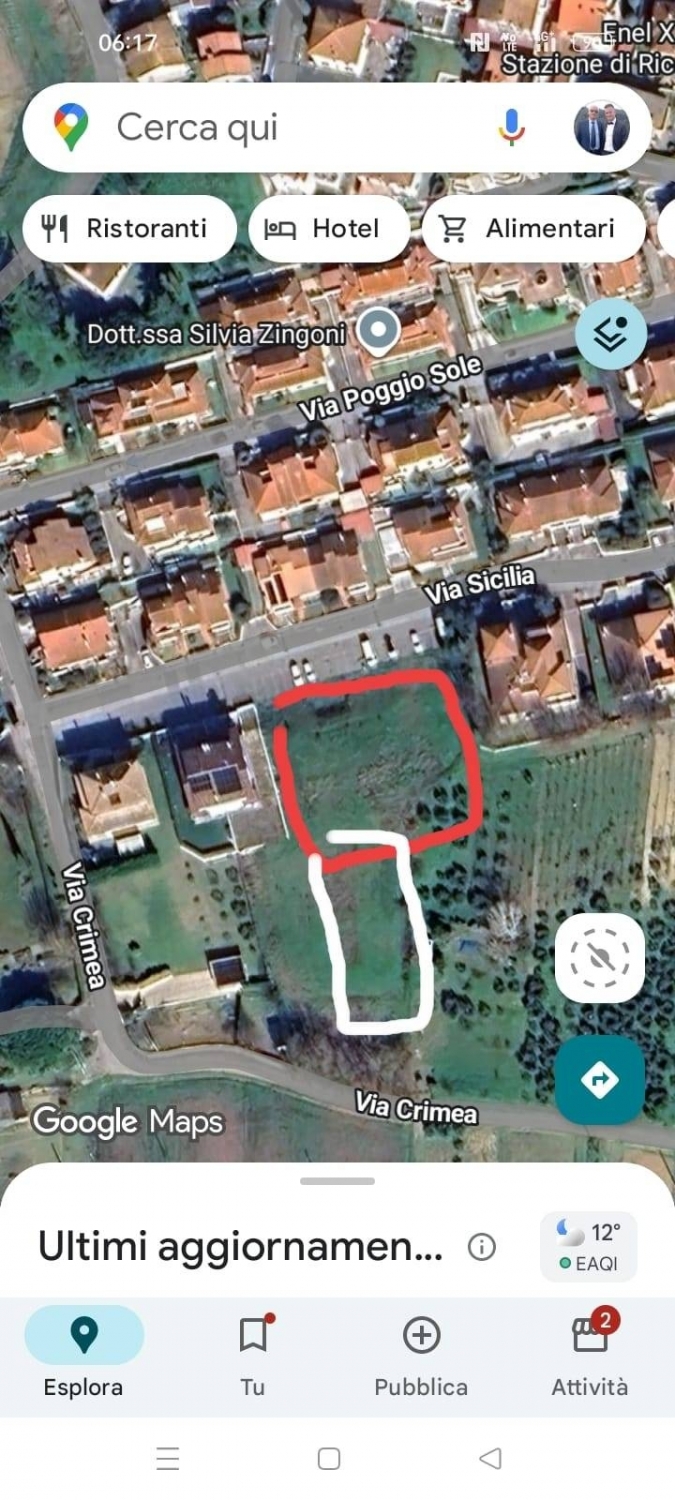Go back with the system back button

490,1459
